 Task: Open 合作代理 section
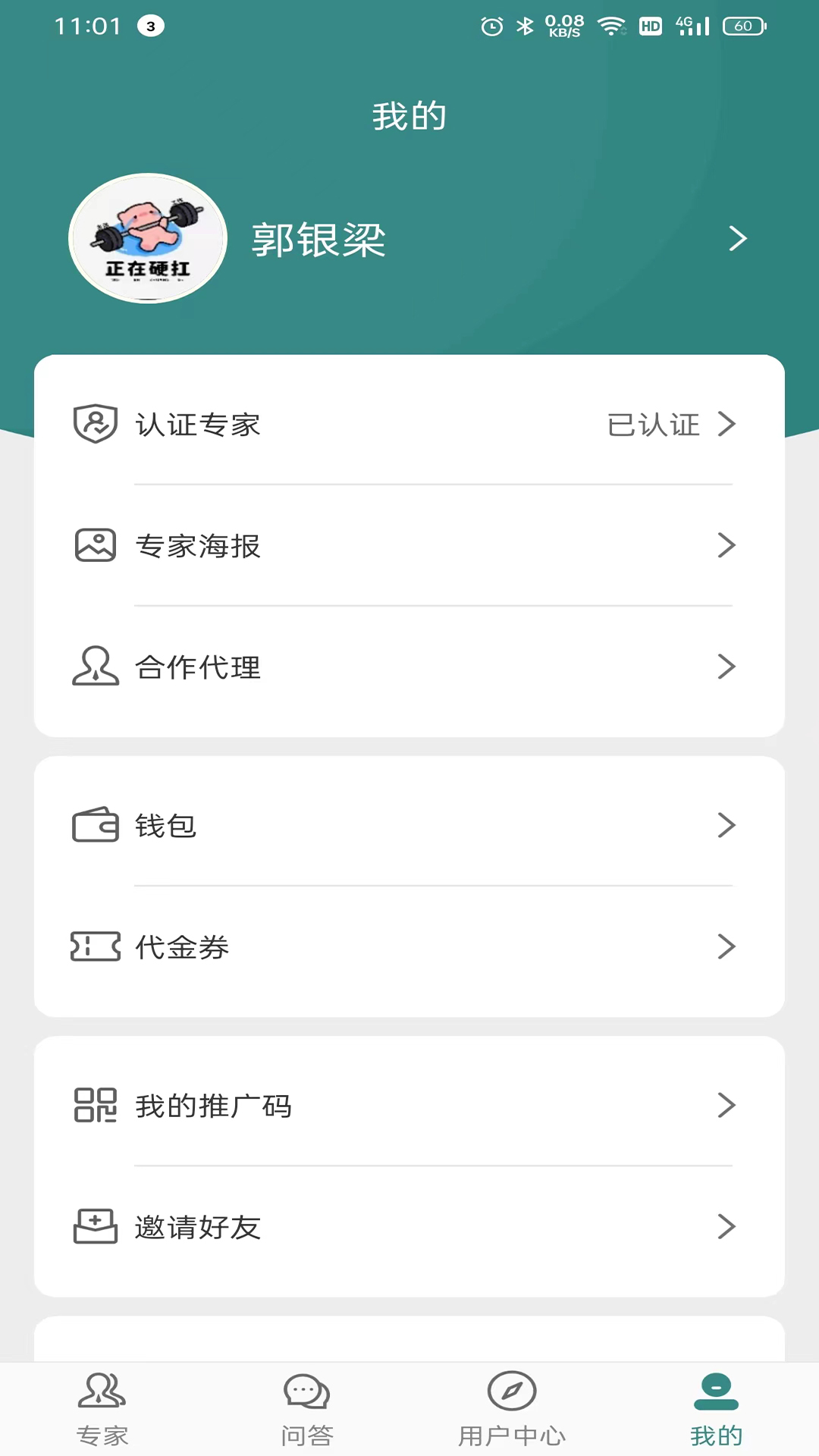(x=409, y=667)
